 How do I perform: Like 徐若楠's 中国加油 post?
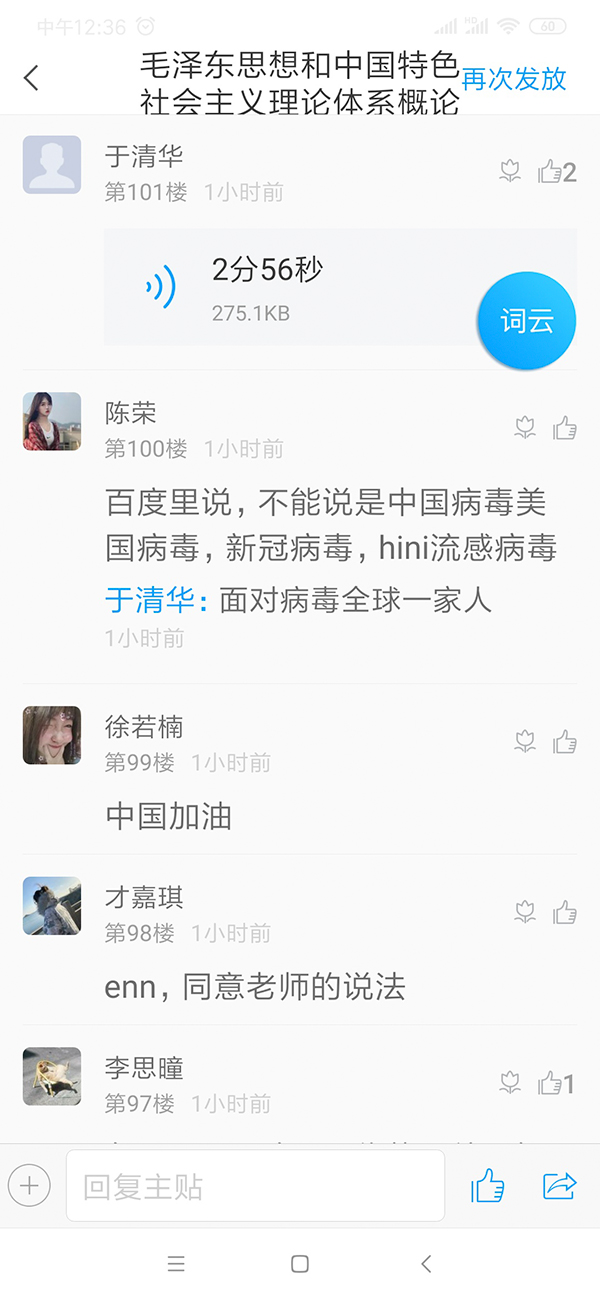pyautogui.click(x=565, y=742)
